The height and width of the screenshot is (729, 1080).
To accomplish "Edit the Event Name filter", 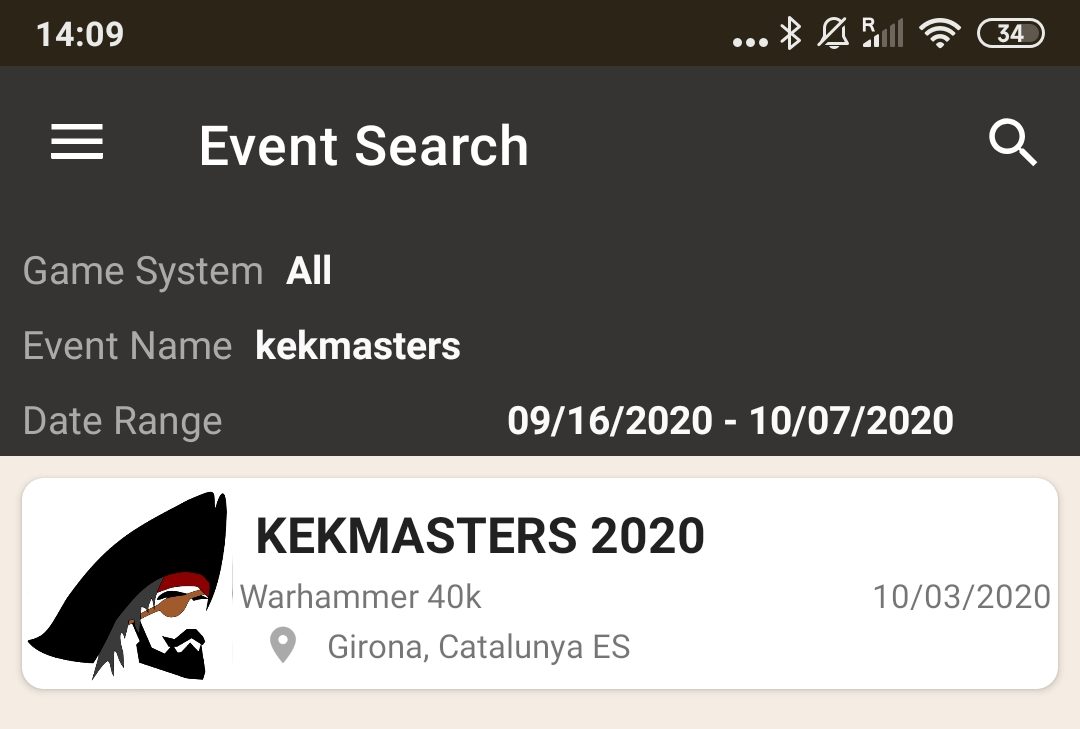I will pyautogui.click(x=357, y=346).
